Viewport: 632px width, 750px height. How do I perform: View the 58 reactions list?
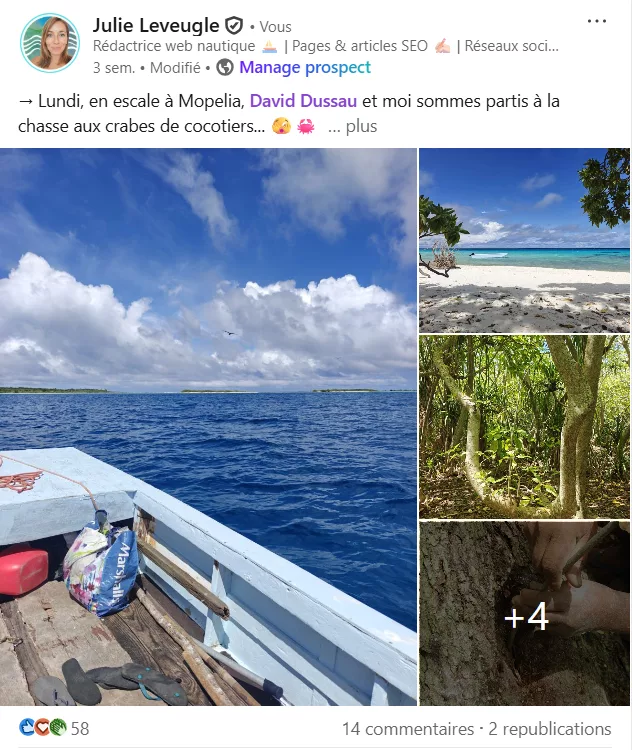click(x=55, y=728)
